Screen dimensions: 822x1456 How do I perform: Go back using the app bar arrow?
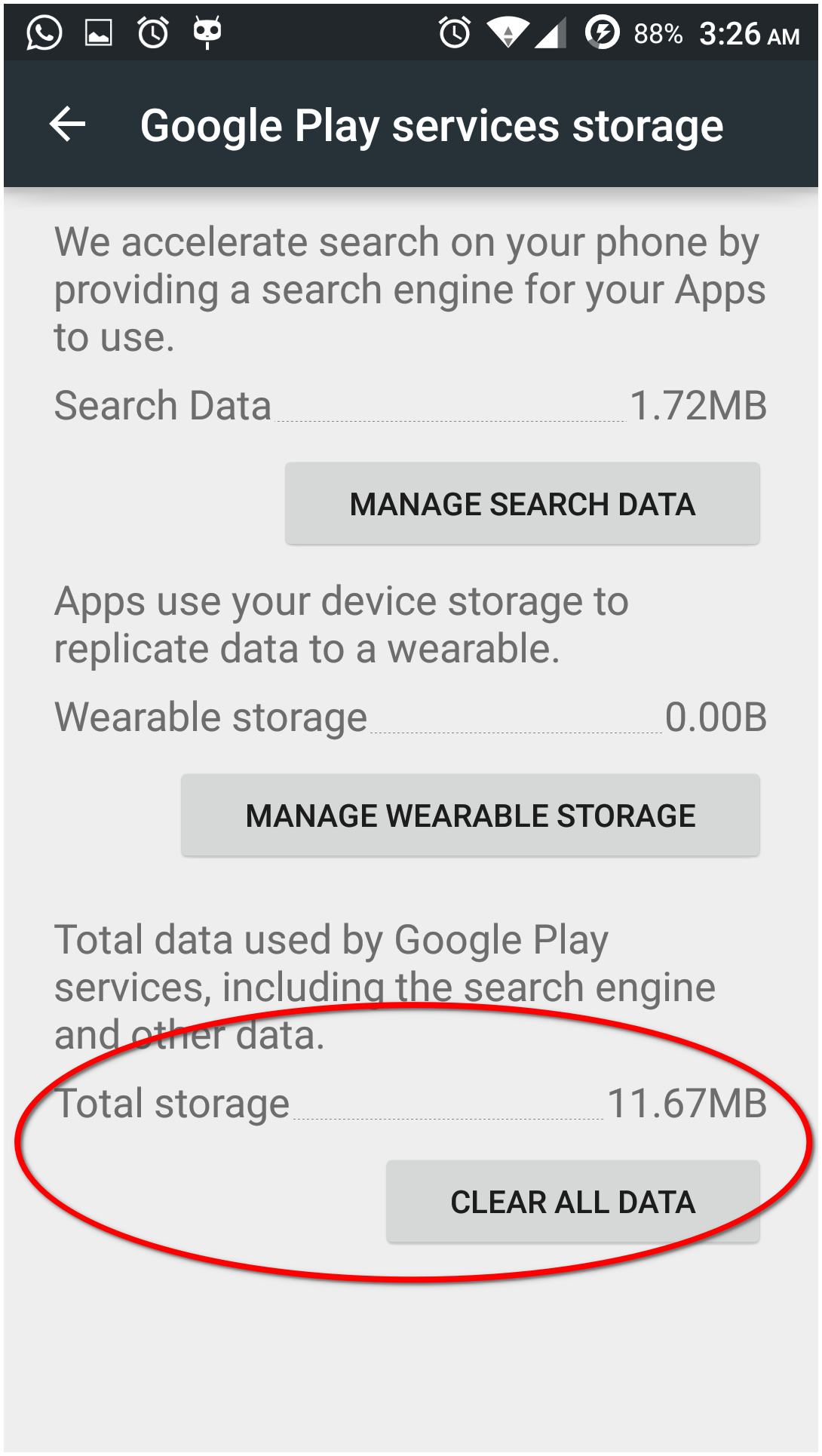[67, 124]
